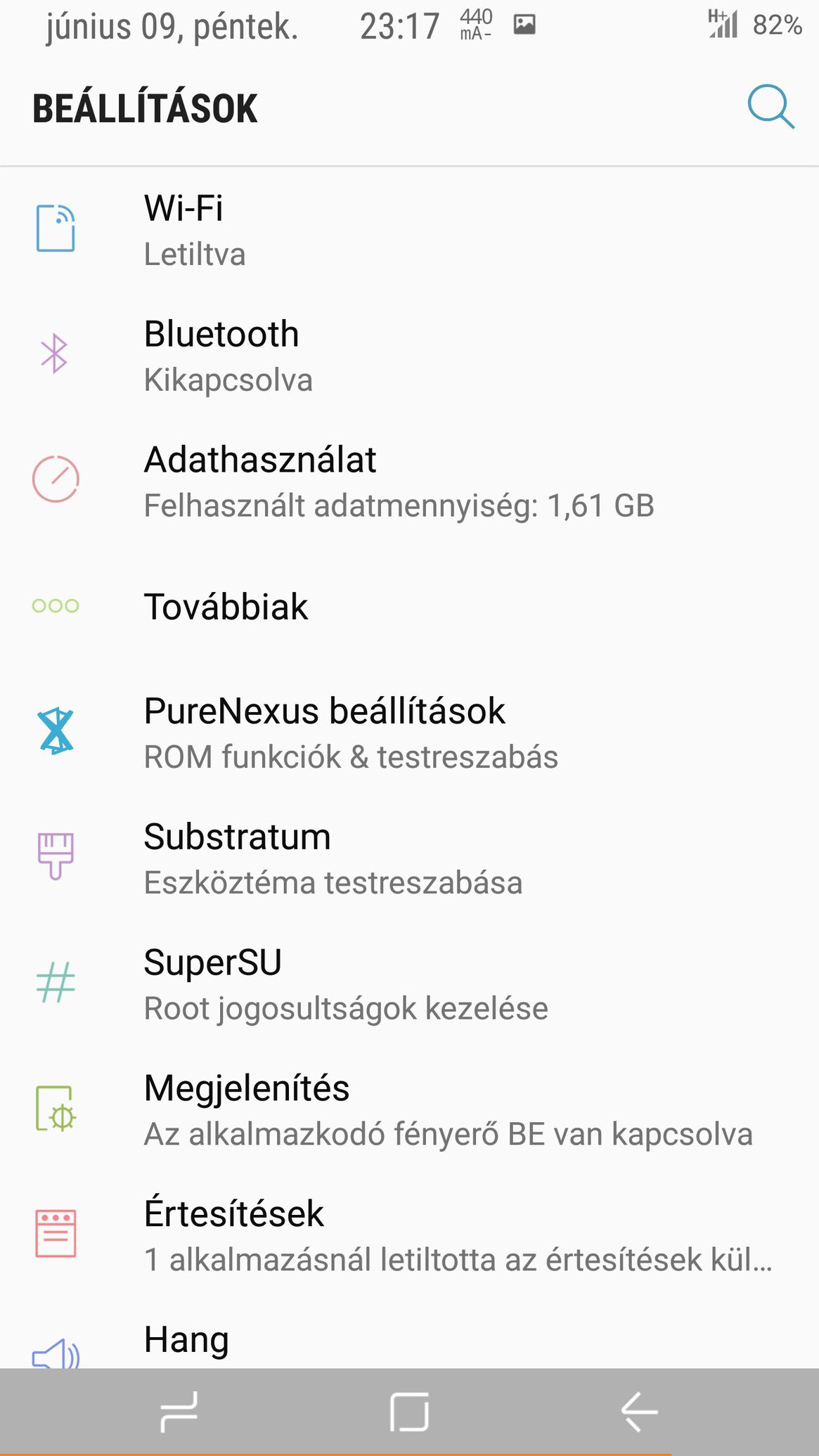
Task: Tap the back button in navigation bar
Action: (639, 1411)
